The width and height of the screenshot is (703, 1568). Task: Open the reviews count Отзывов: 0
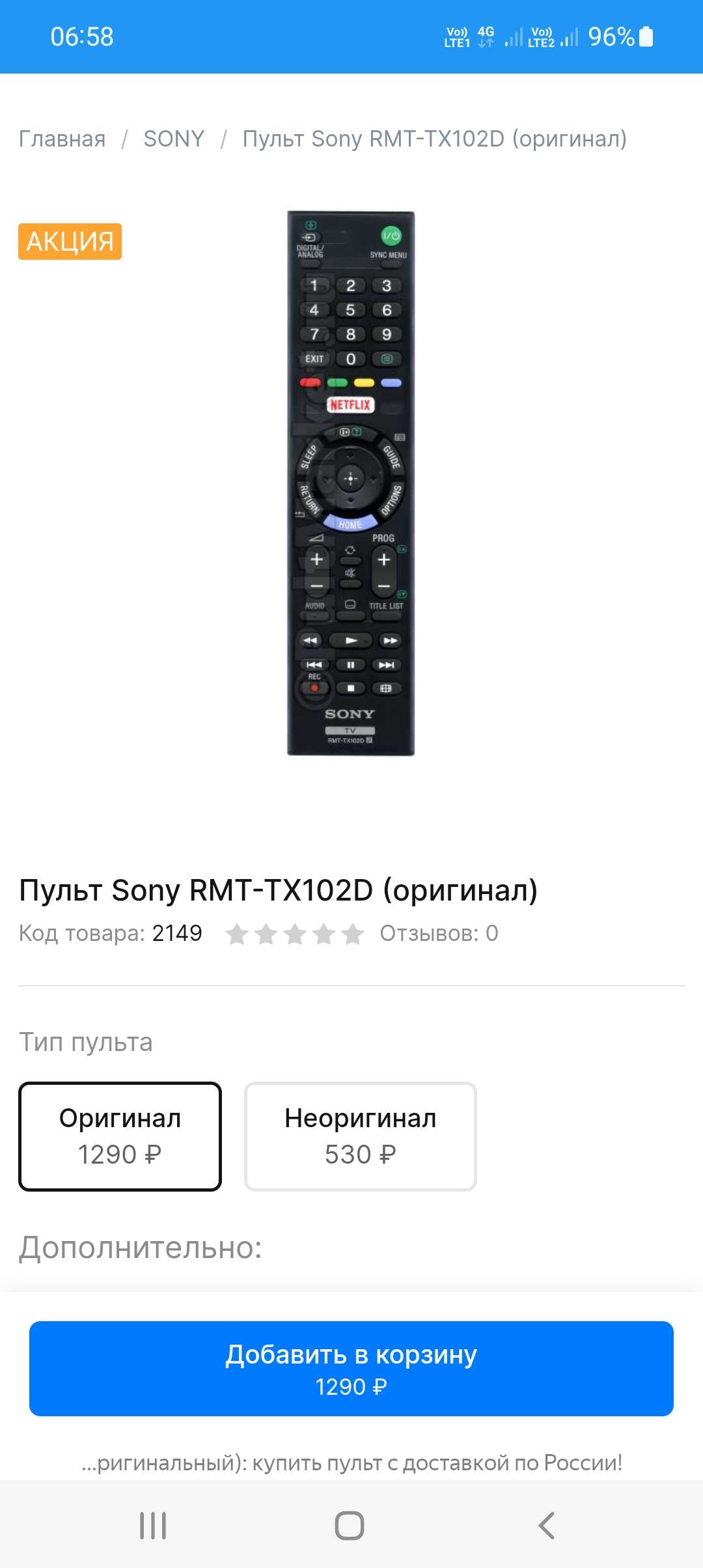439,933
